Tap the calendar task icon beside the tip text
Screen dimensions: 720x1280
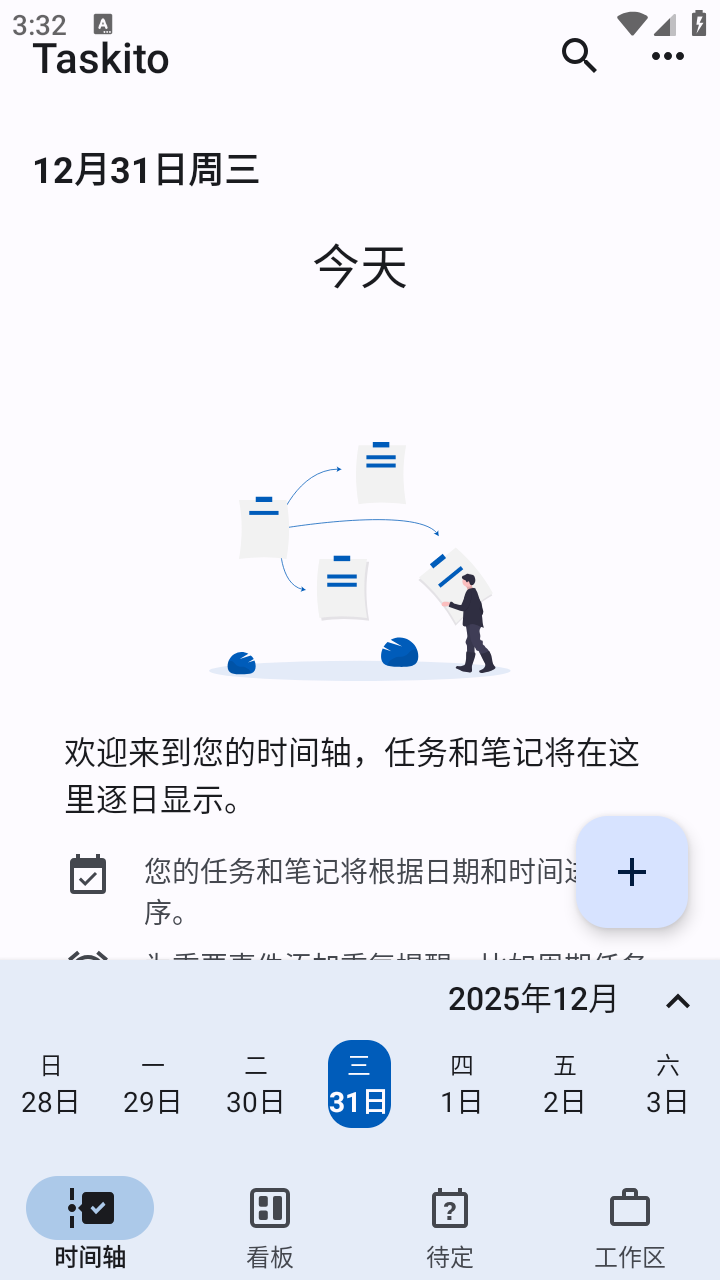[x=88, y=874]
